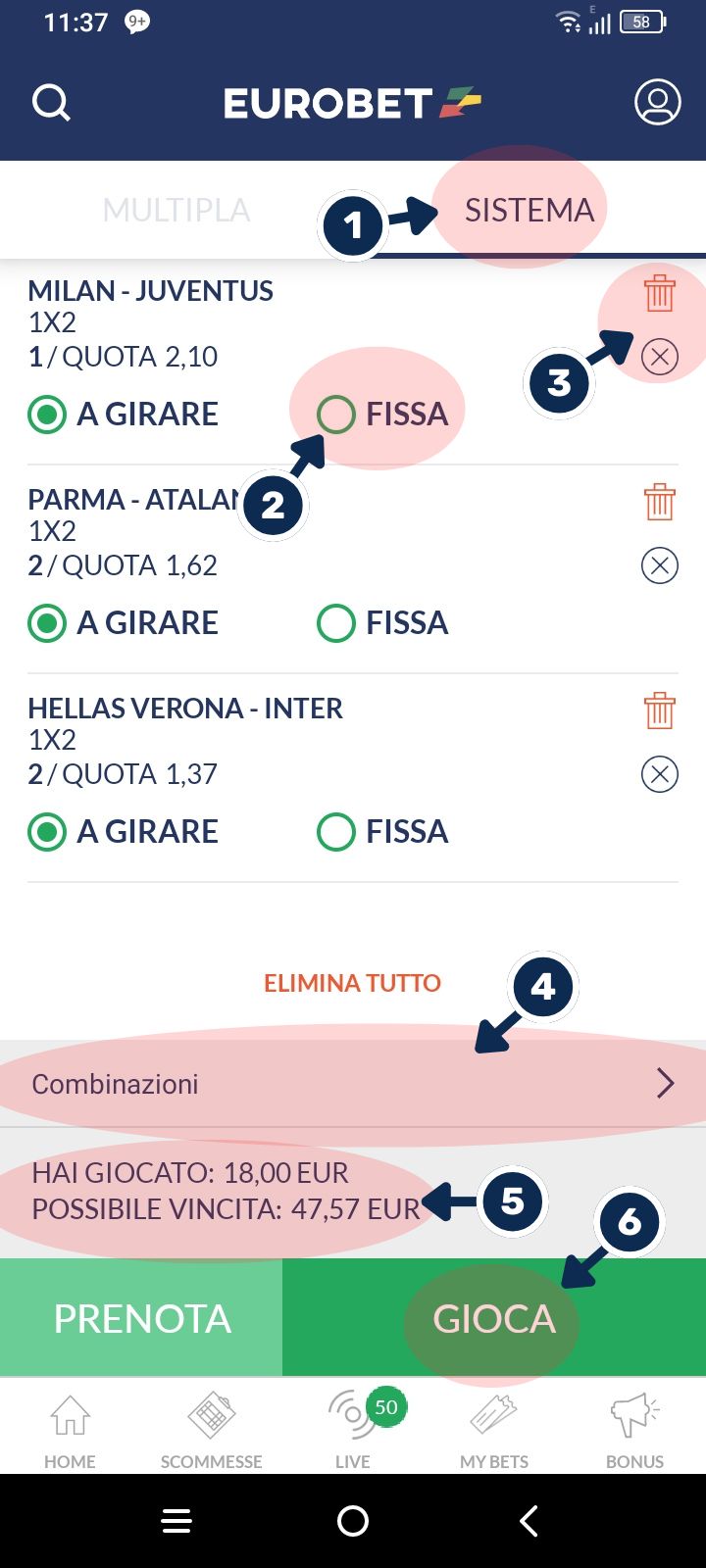Viewport: 706px width, 1568px height.
Task: Expand the Combinazioni section
Action: tap(353, 1083)
